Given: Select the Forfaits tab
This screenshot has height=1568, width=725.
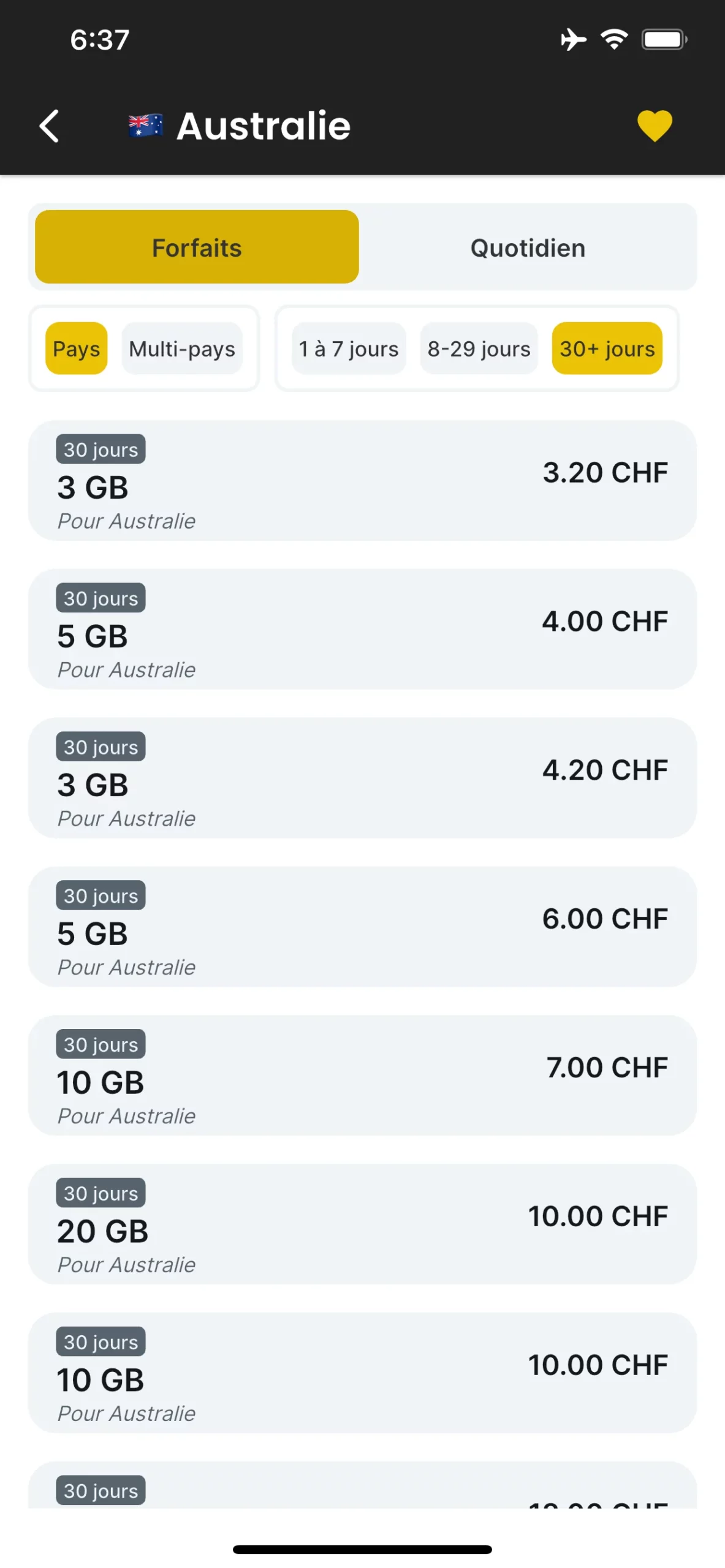Looking at the screenshot, I should [196, 247].
